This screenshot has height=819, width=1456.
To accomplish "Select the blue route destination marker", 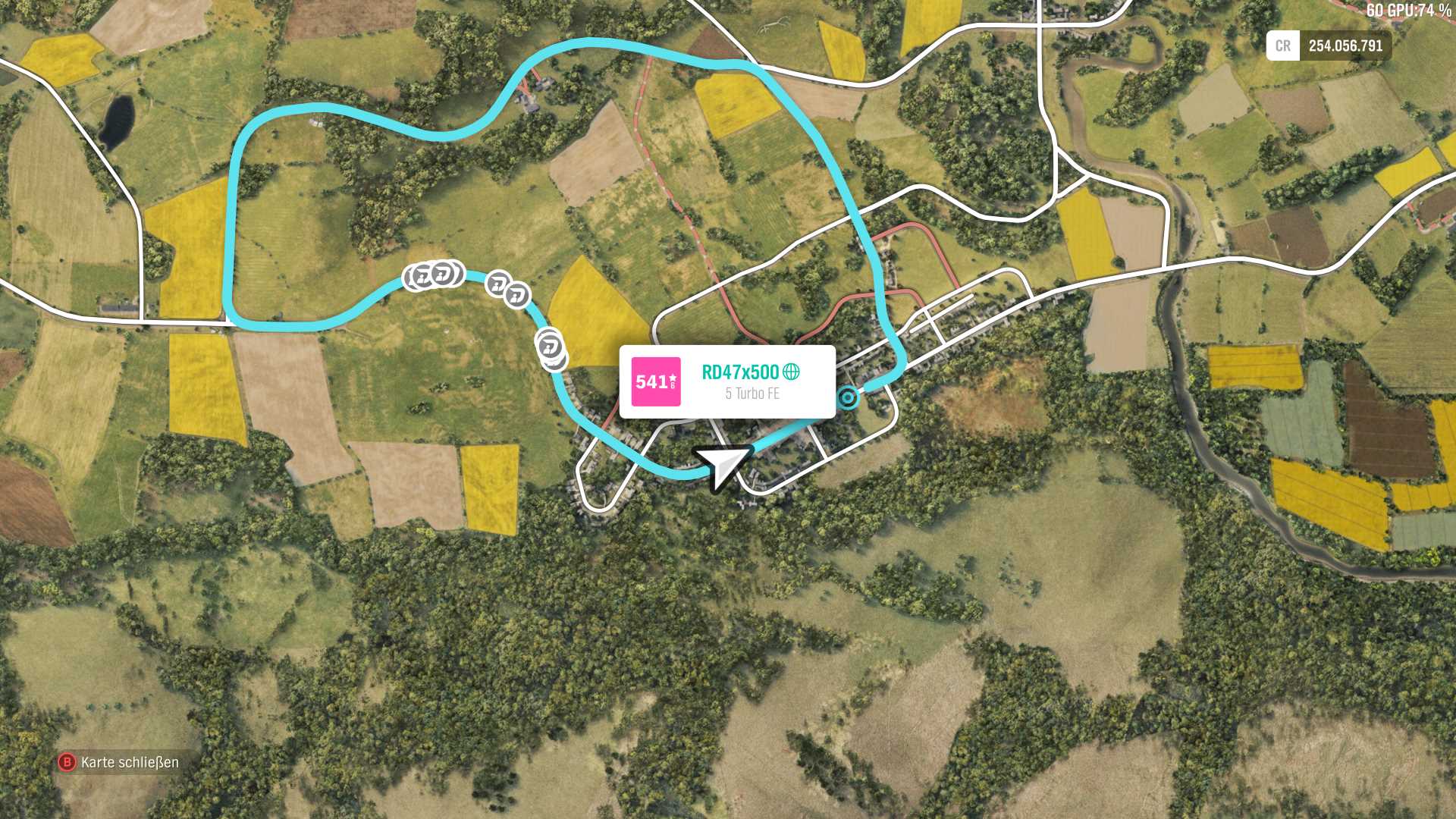I will point(848,397).
